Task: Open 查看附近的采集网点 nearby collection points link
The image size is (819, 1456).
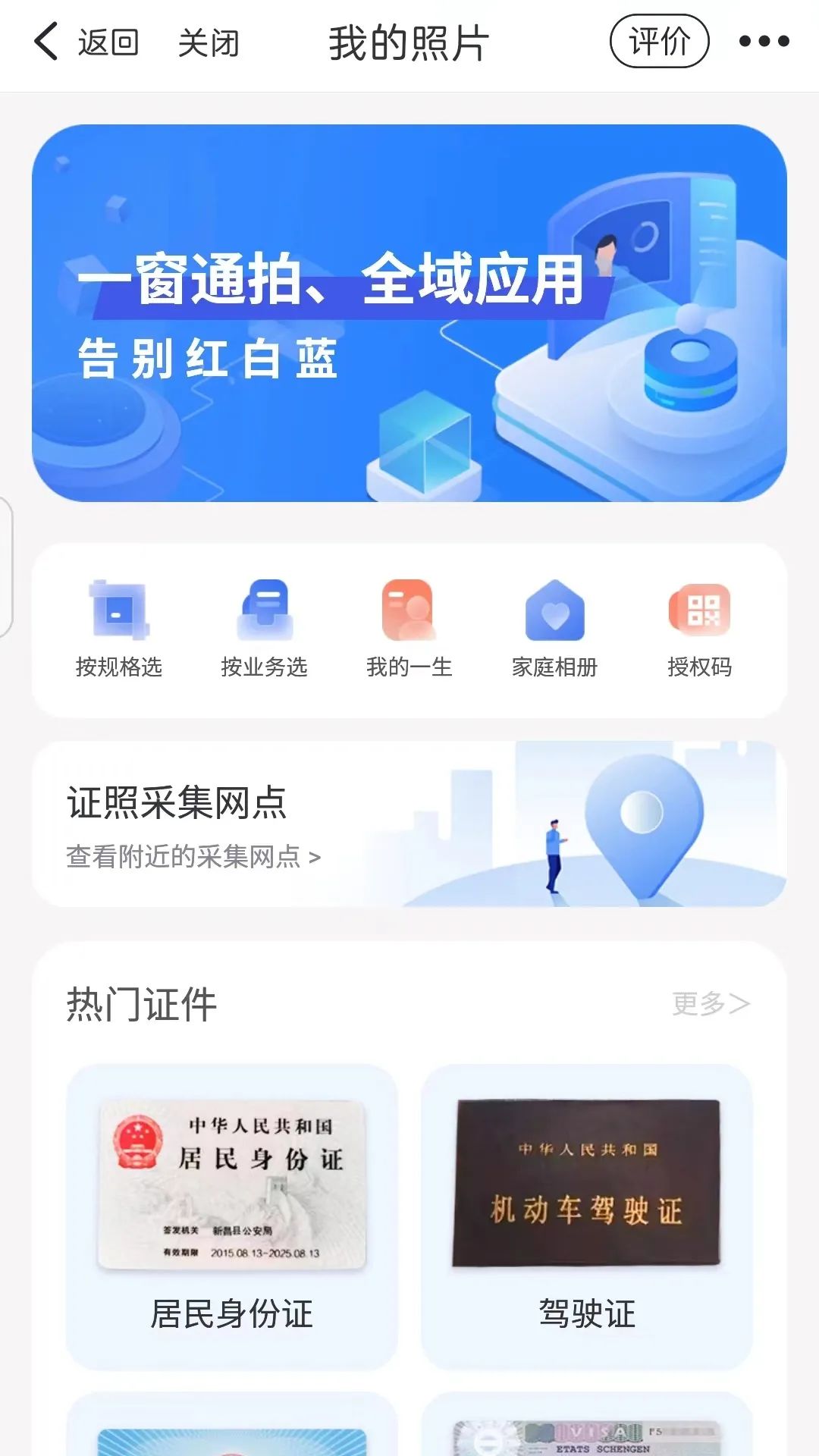Action: [x=193, y=855]
